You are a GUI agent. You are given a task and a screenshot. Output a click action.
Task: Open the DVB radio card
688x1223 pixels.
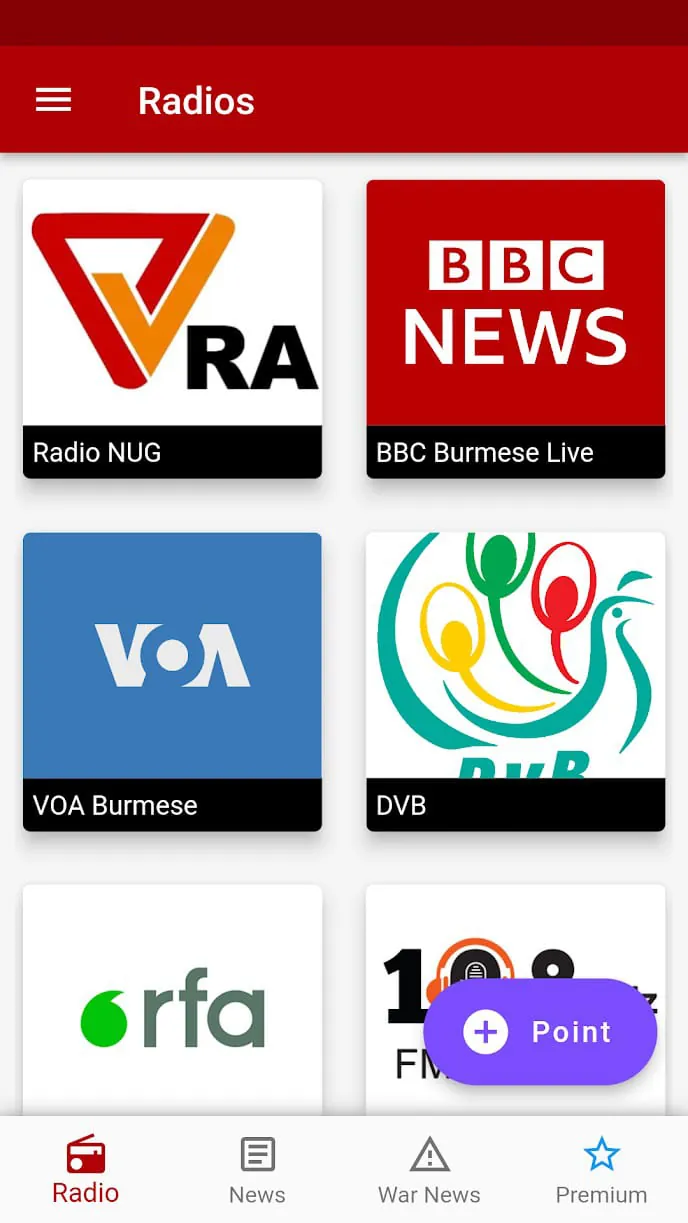515,680
